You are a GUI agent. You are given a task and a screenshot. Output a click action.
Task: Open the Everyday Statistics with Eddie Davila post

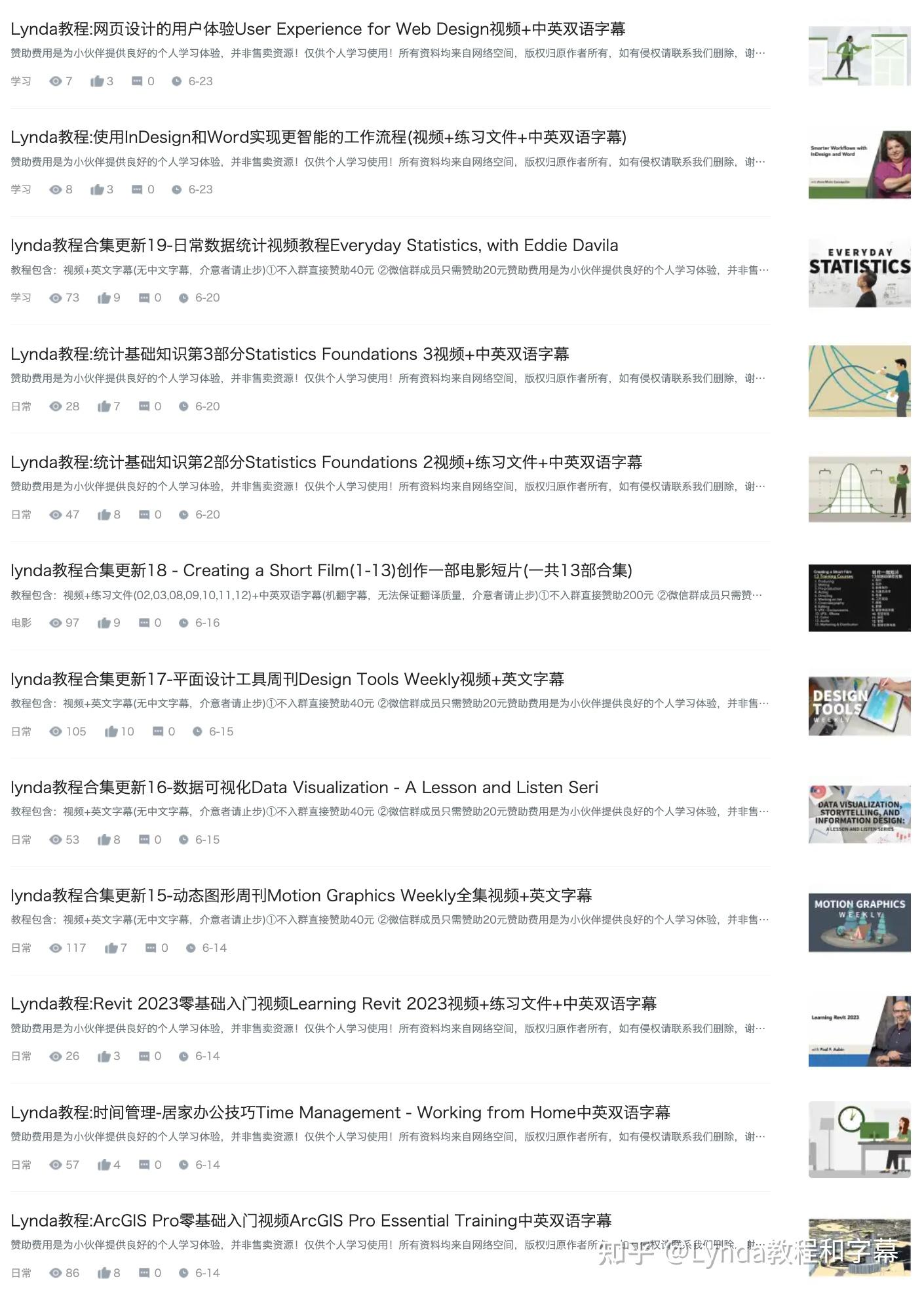point(314,246)
